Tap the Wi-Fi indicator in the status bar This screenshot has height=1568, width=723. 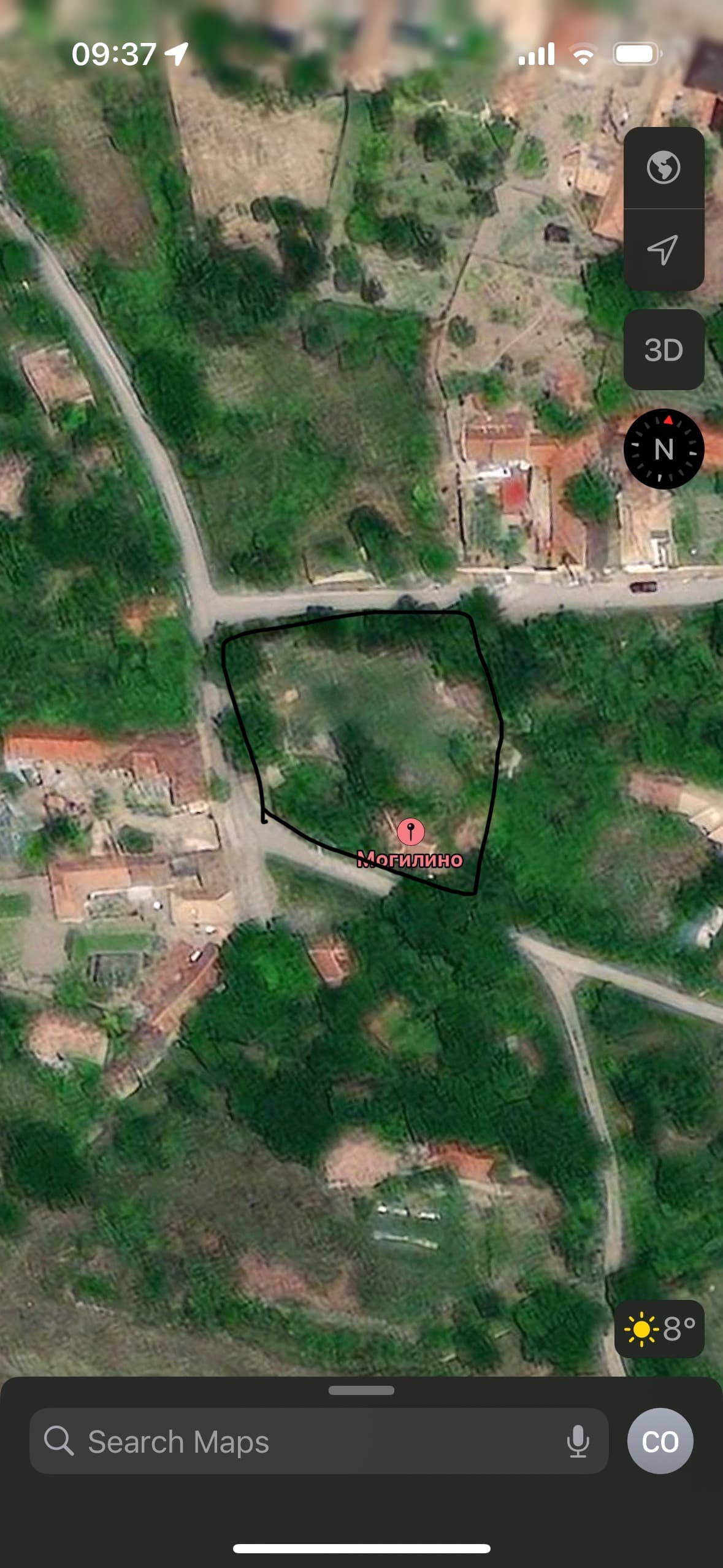(x=584, y=53)
